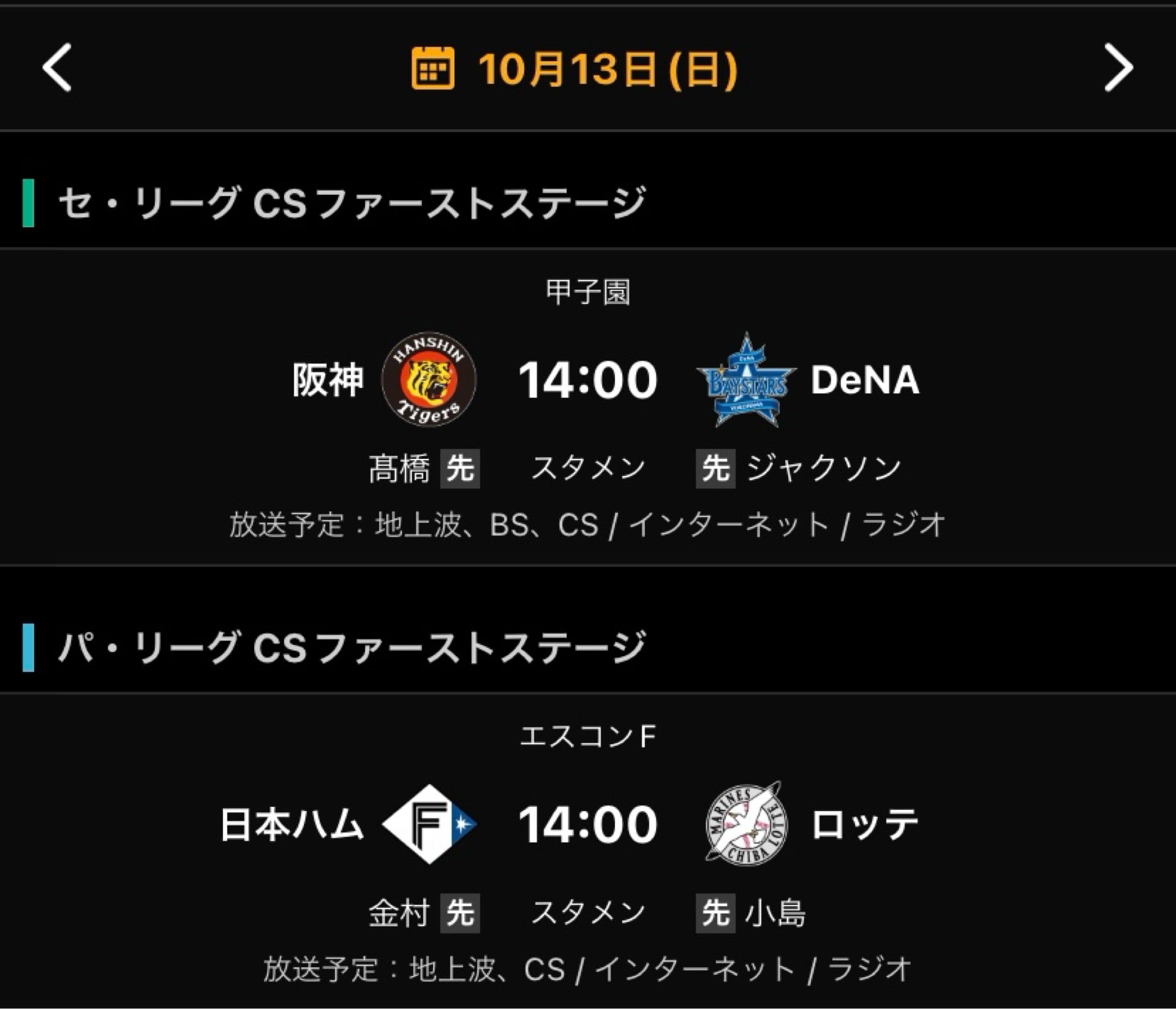
Task: Go to the previous day's schedule
Action: pyautogui.click(x=57, y=67)
